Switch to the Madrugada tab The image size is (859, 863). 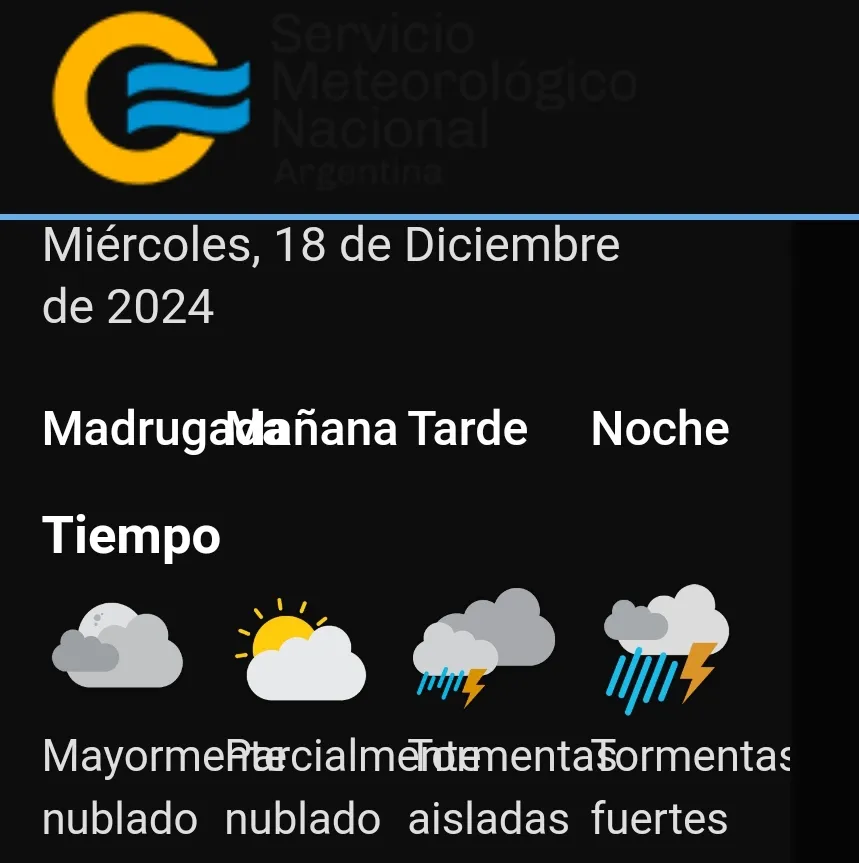click(130, 428)
